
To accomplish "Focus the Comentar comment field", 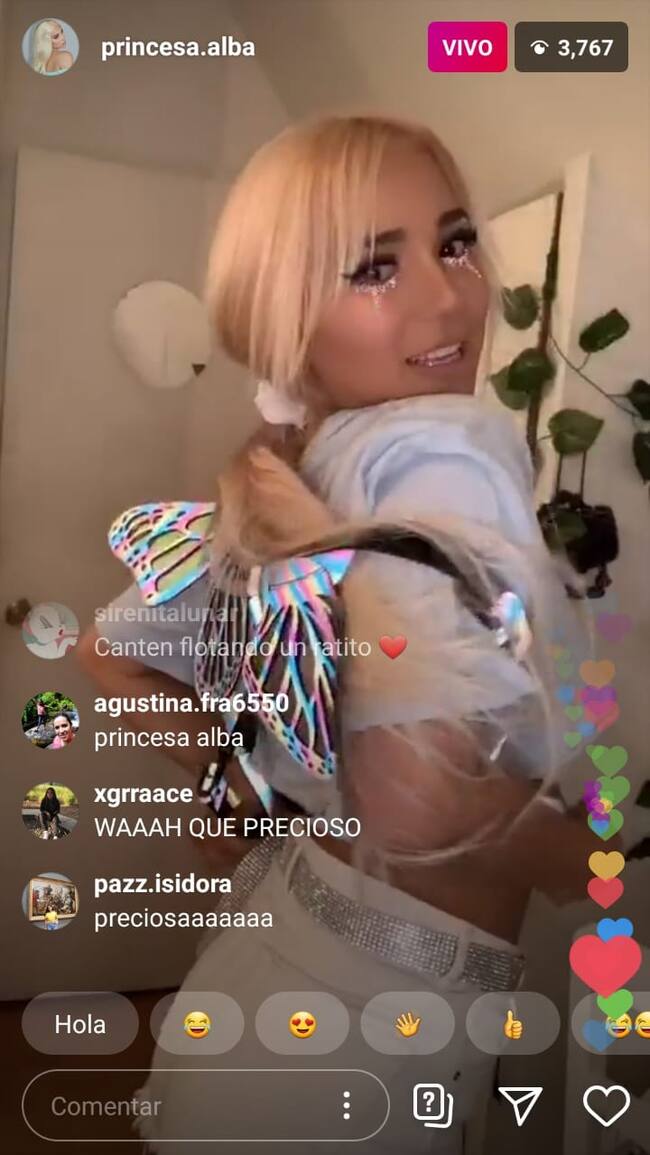I will [180, 1106].
